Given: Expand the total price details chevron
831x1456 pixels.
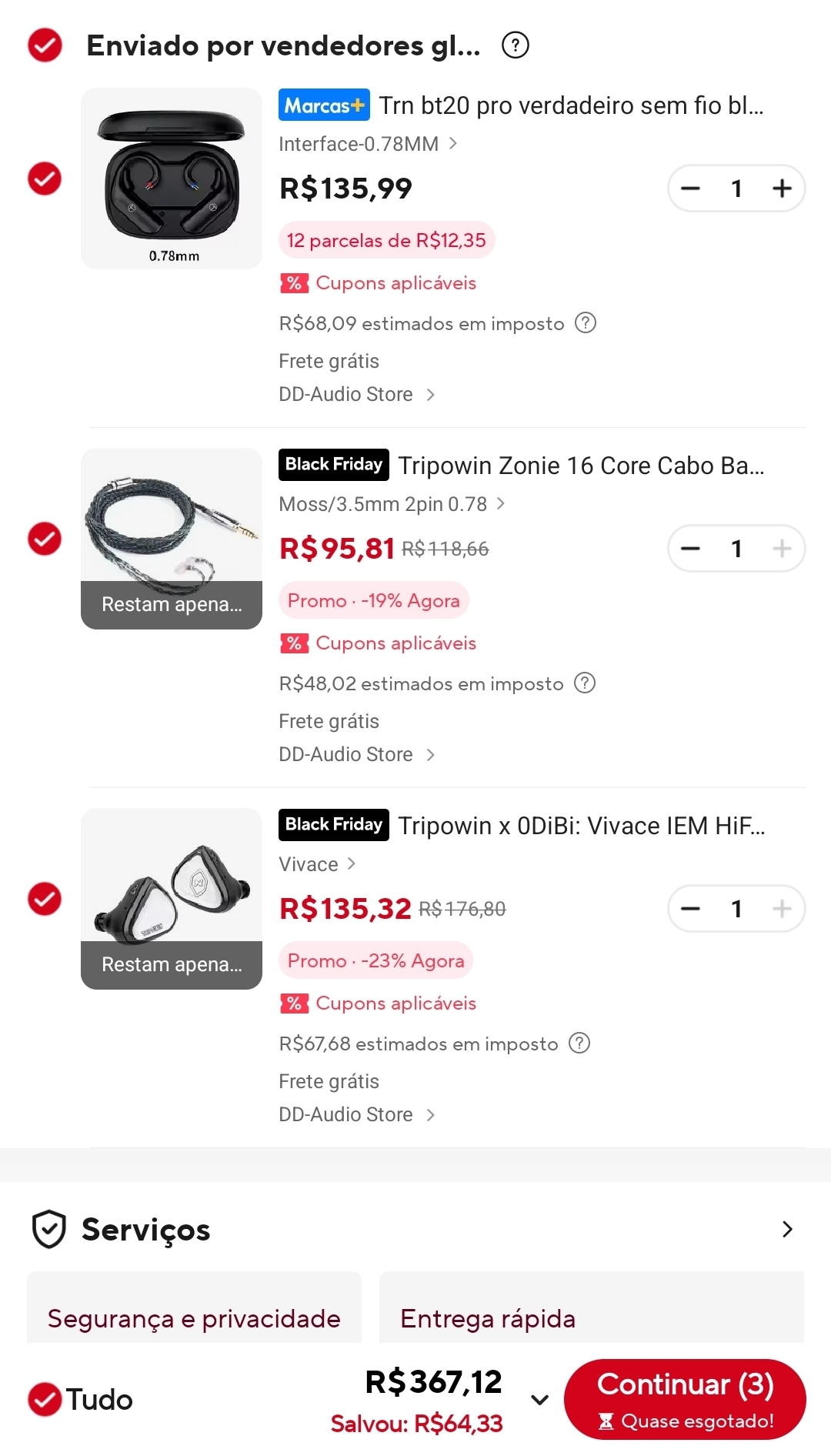Looking at the screenshot, I should click(540, 1400).
